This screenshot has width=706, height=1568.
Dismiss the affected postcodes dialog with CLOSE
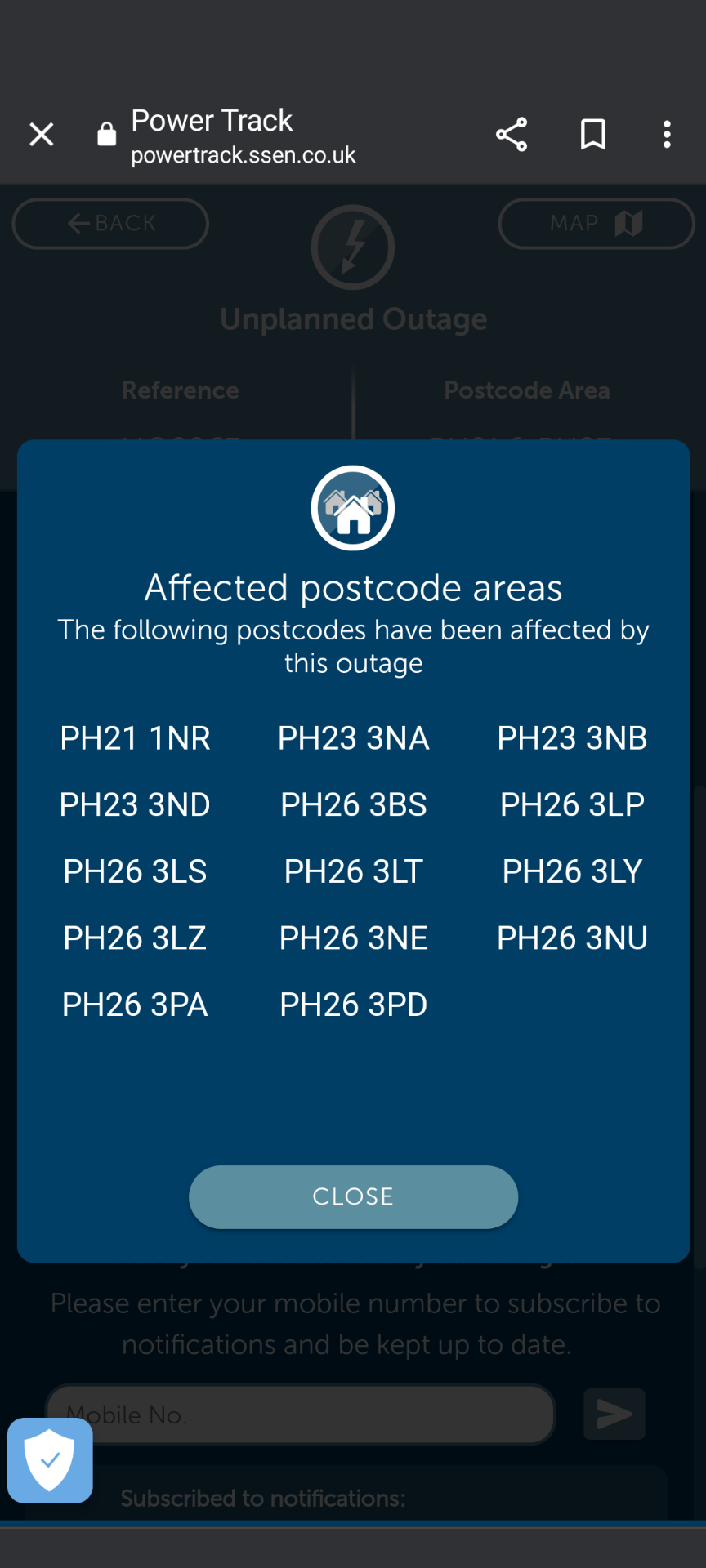(353, 1196)
